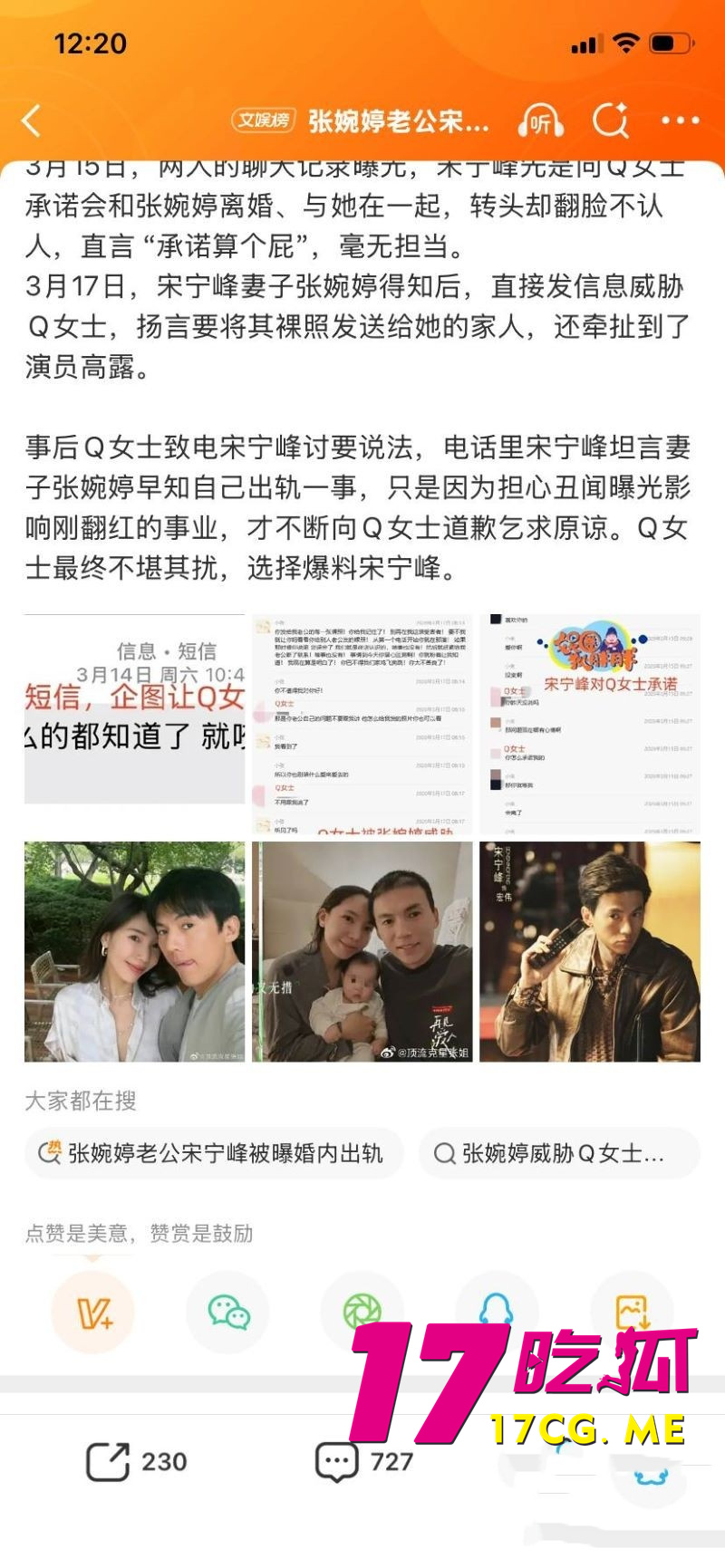Tap the orange V+ reward icon
The width and height of the screenshot is (725, 1568).
[92, 1313]
